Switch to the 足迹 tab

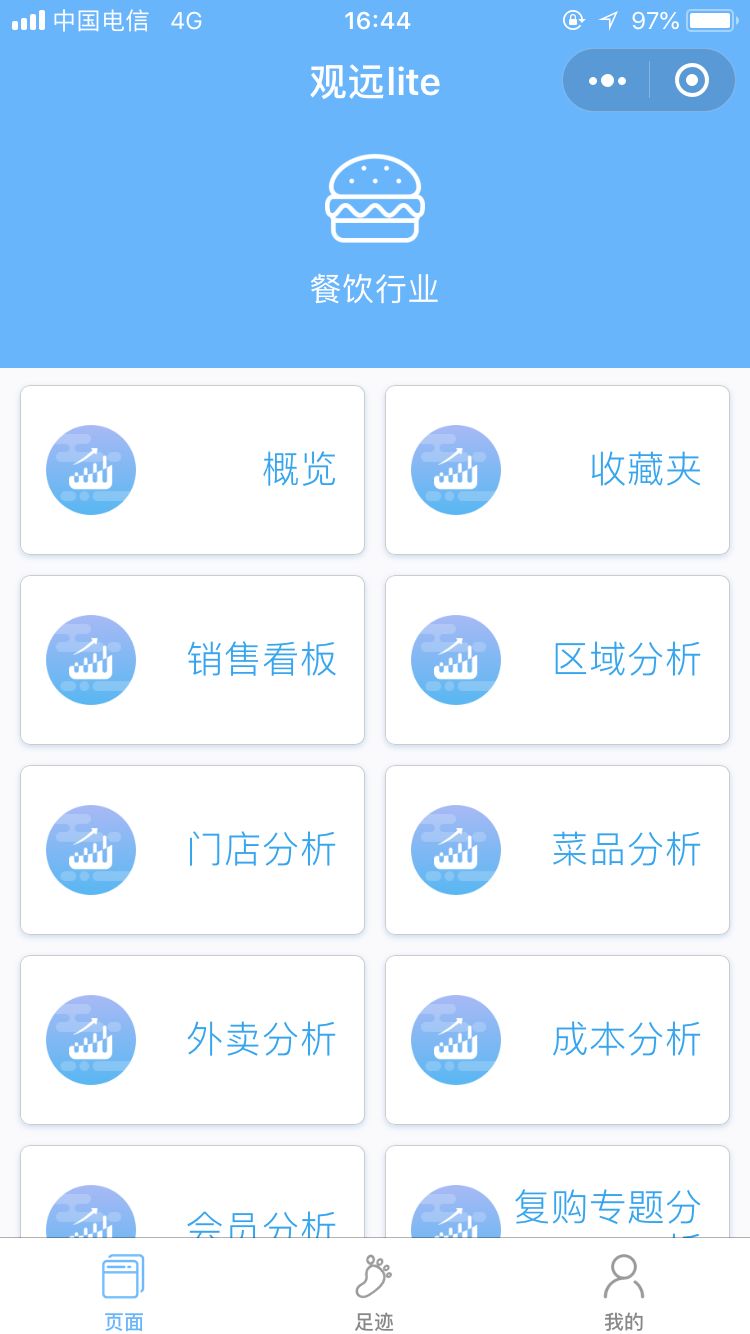374,1292
